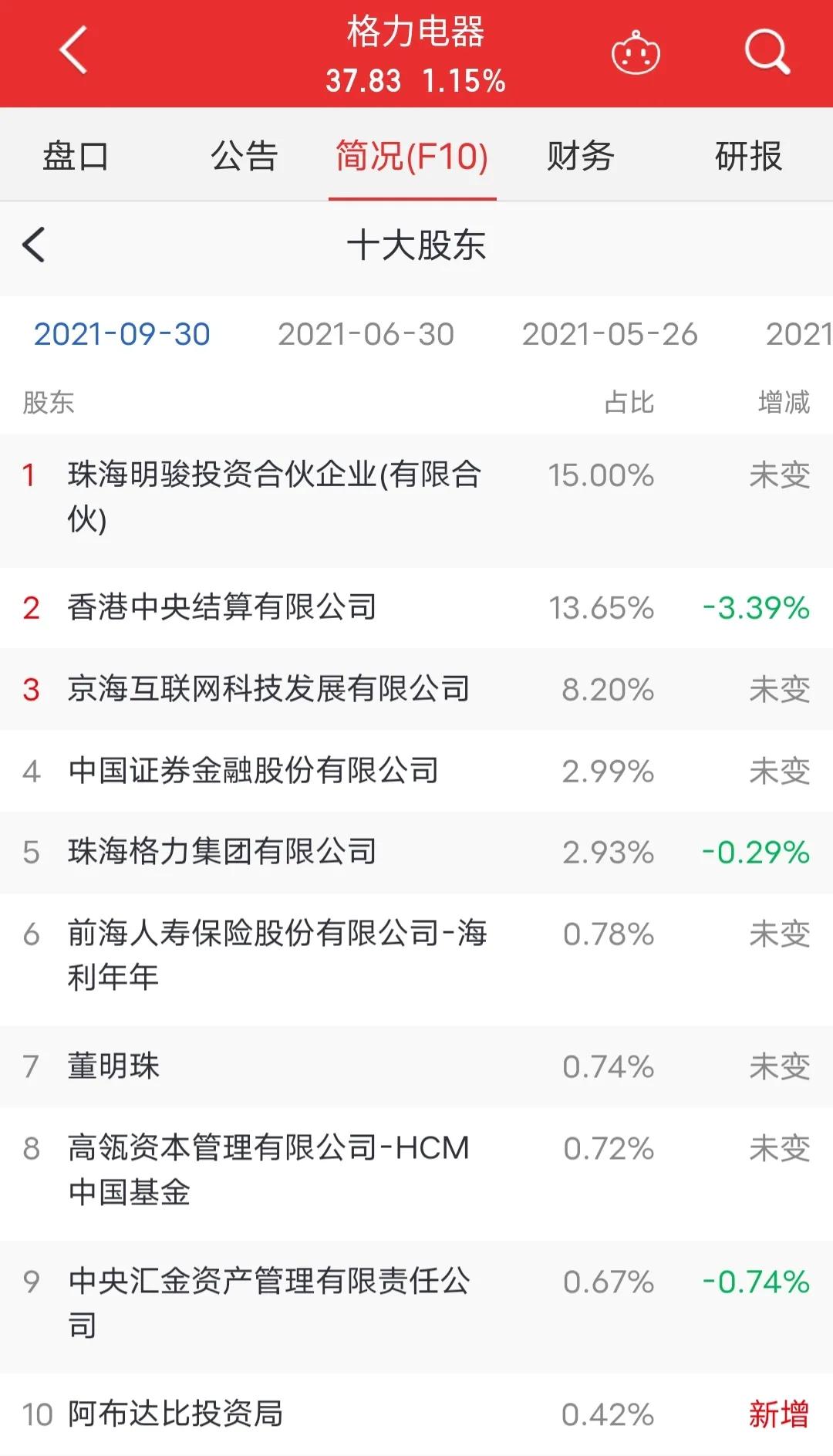Image resolution: width=833 pixels, height=1456 pixels.
Task: Activate the 2021-05-26 date filter
Action: coord(611,333)
